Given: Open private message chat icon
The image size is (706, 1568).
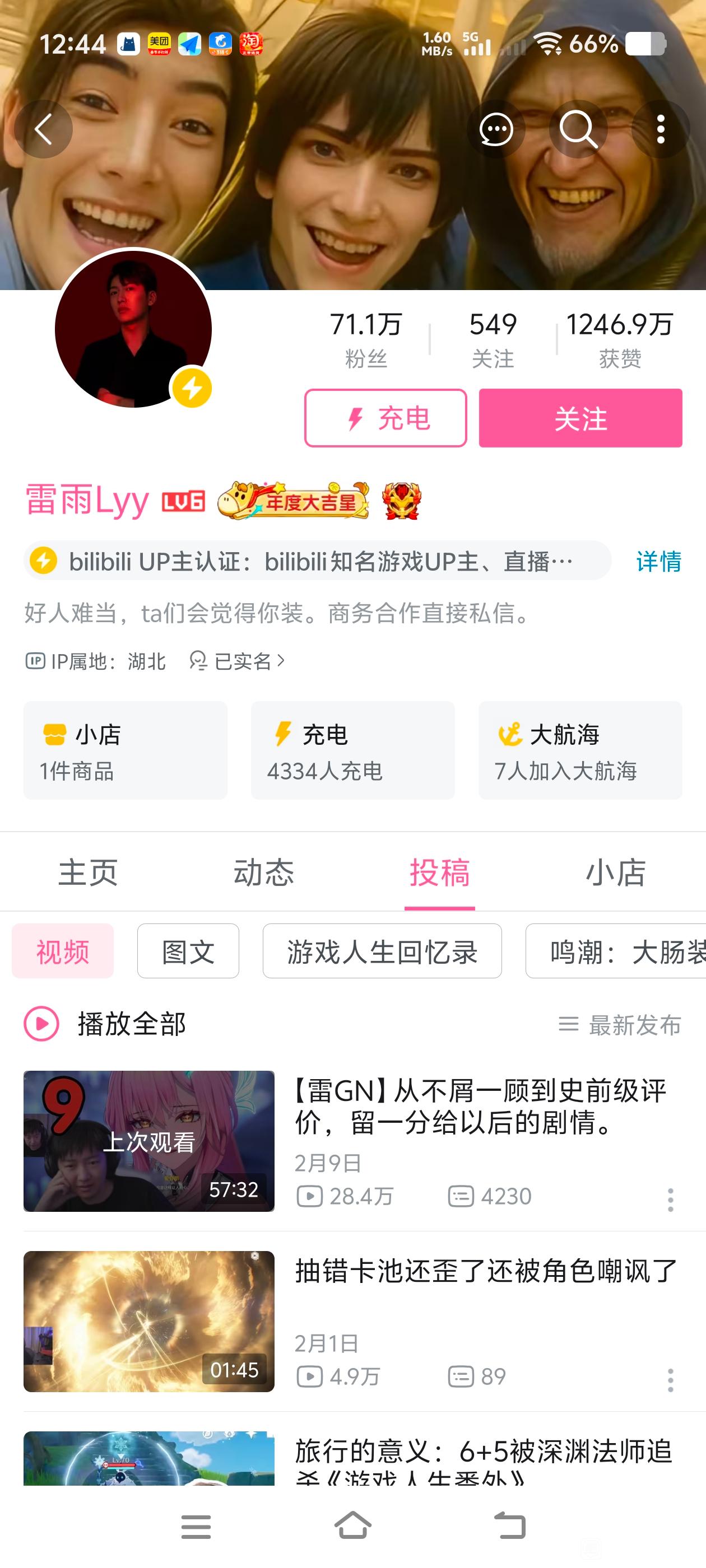Looking at the screenshot, I should click(x=496, y=130).
